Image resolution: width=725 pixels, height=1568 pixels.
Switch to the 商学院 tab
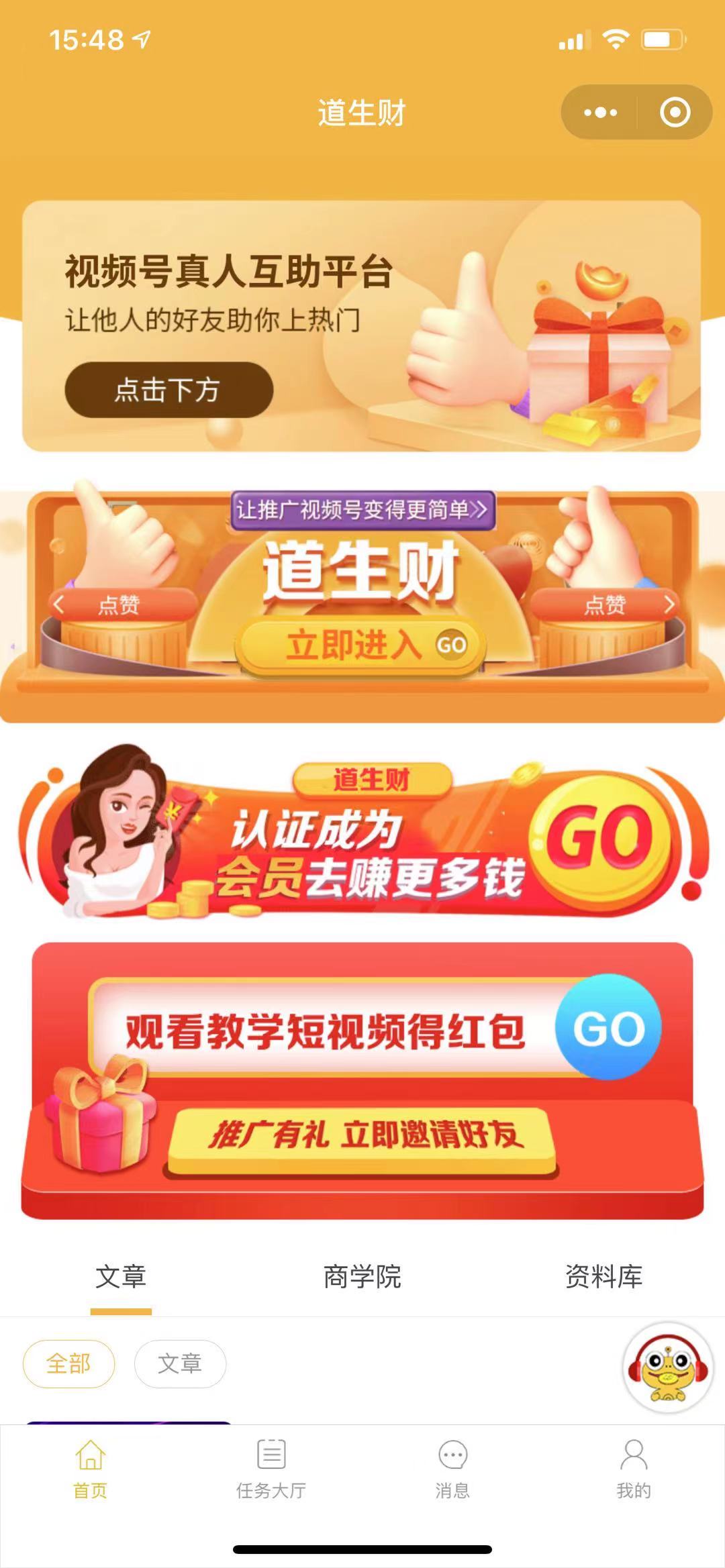coord(362,1277)
